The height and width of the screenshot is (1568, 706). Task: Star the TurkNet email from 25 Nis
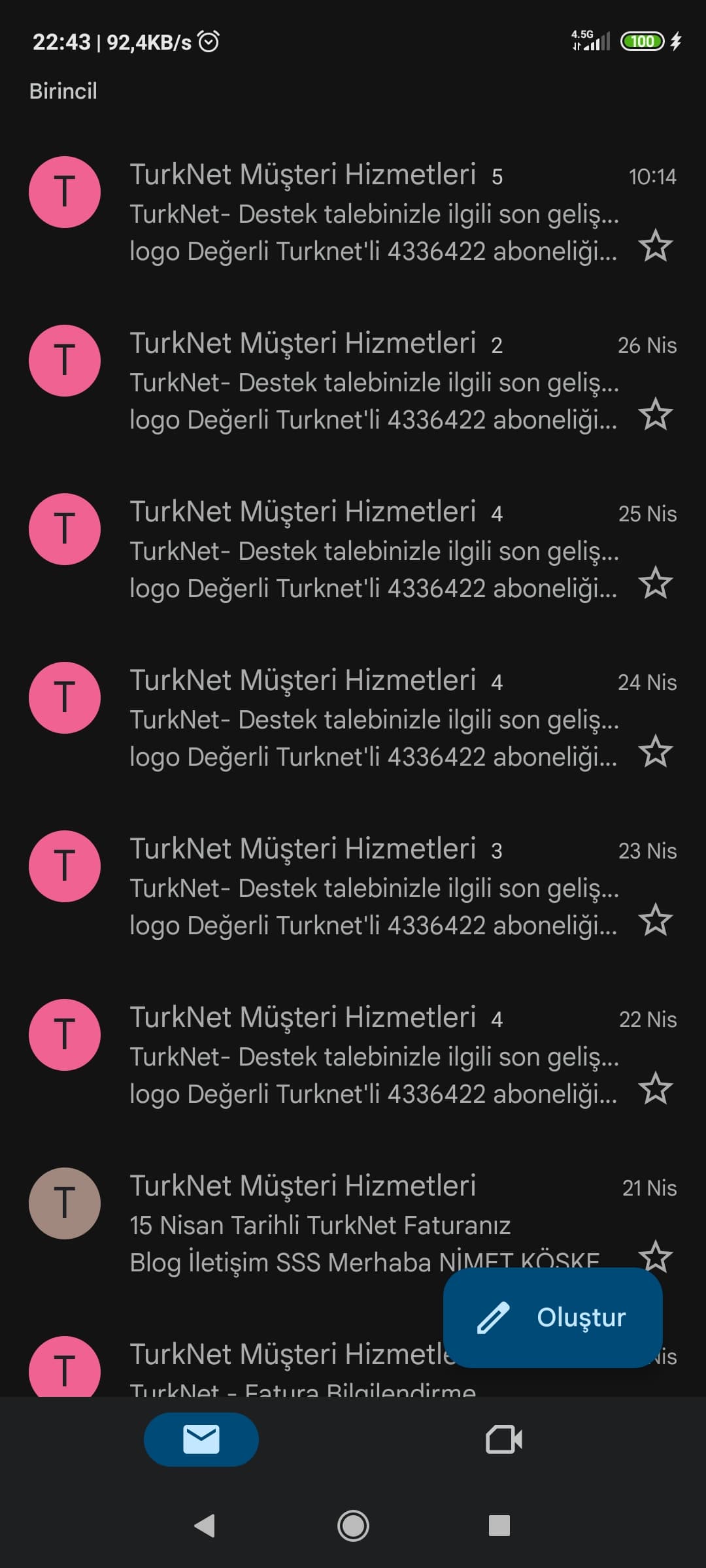coord(655,583)
